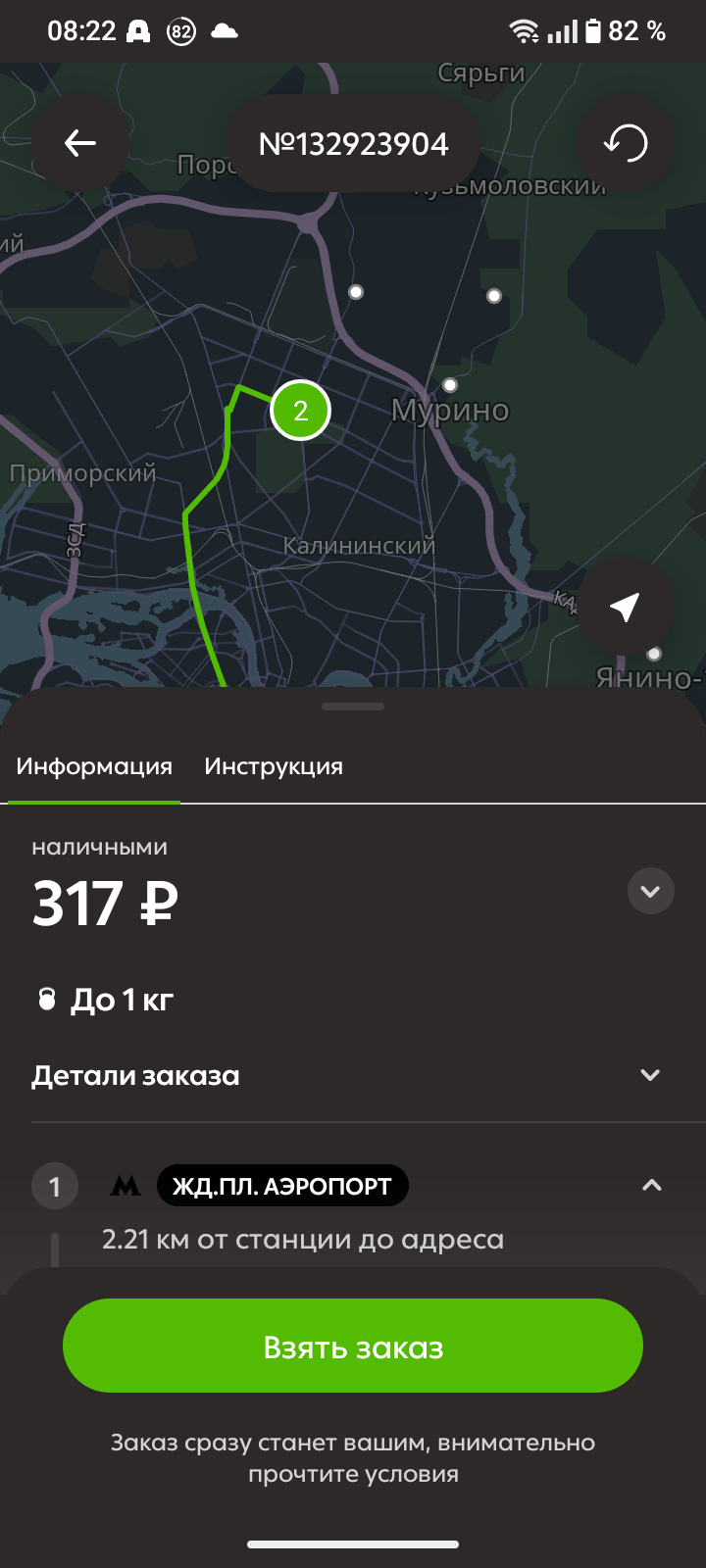Viewport: 706px width, 1568px height.
Task: Center map on my location
Action: click(626, 608)
